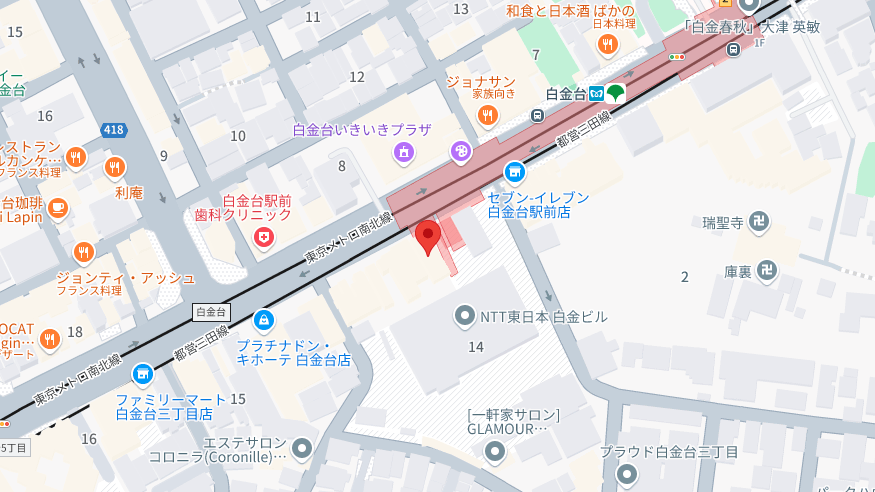Open the 庫裏 temple marker
The width and height of the screenshot is (875, 492).
coord(767,270)
